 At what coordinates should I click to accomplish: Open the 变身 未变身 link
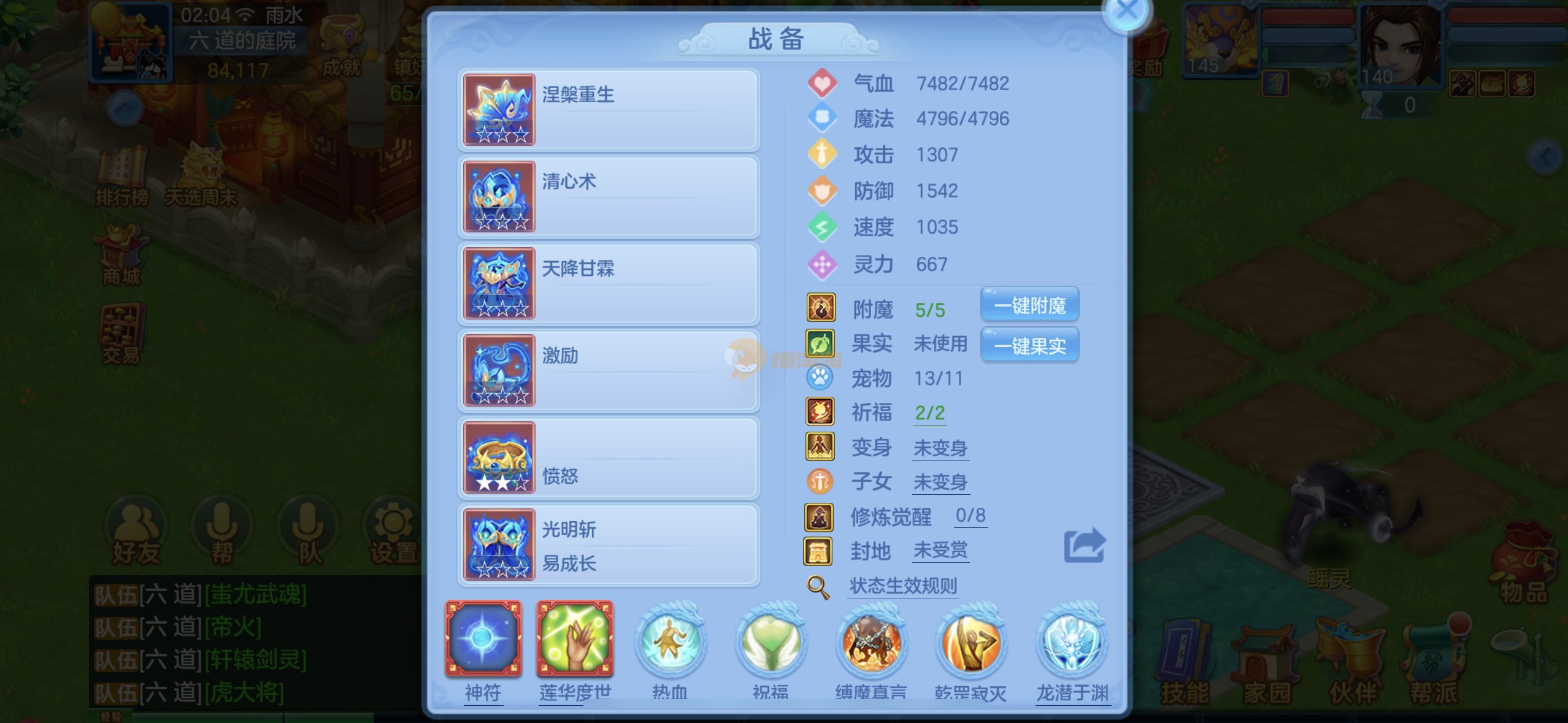pyautogui.click(x=940, y=448)
